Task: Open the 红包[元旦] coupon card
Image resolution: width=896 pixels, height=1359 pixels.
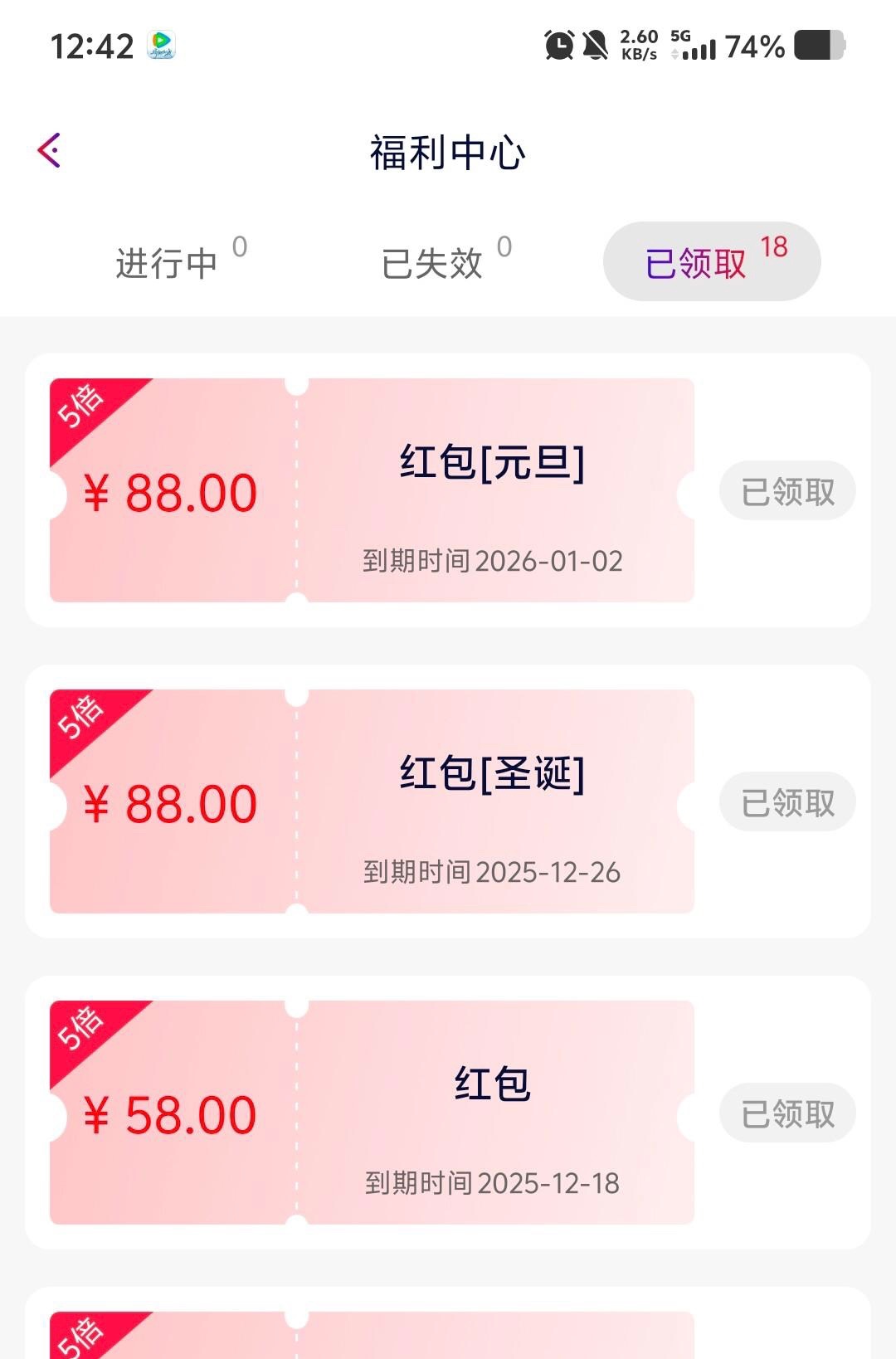Action: (x=372, y=490)
